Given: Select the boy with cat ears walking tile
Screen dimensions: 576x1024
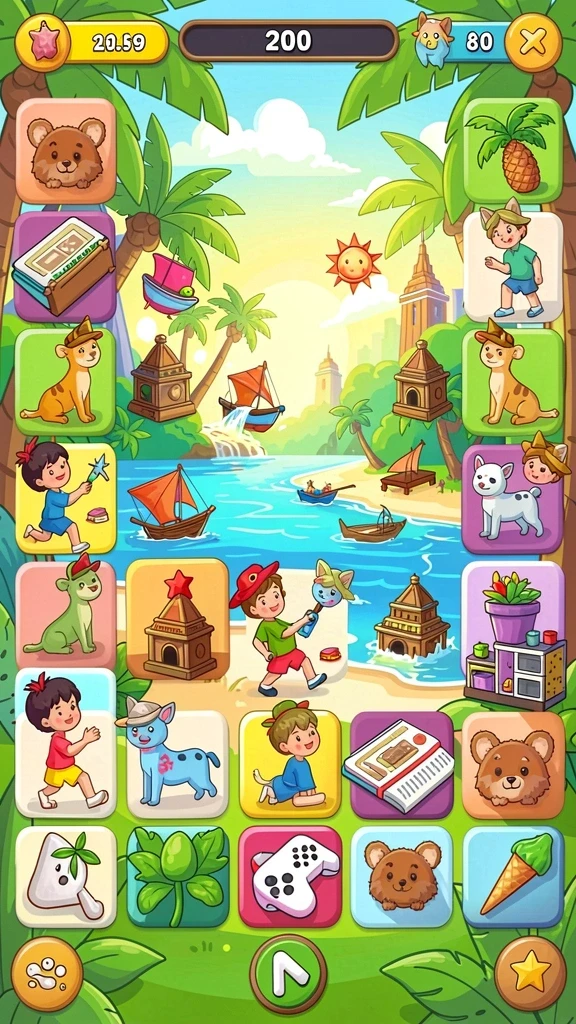Looking at the screenshot, I should 513,264.
